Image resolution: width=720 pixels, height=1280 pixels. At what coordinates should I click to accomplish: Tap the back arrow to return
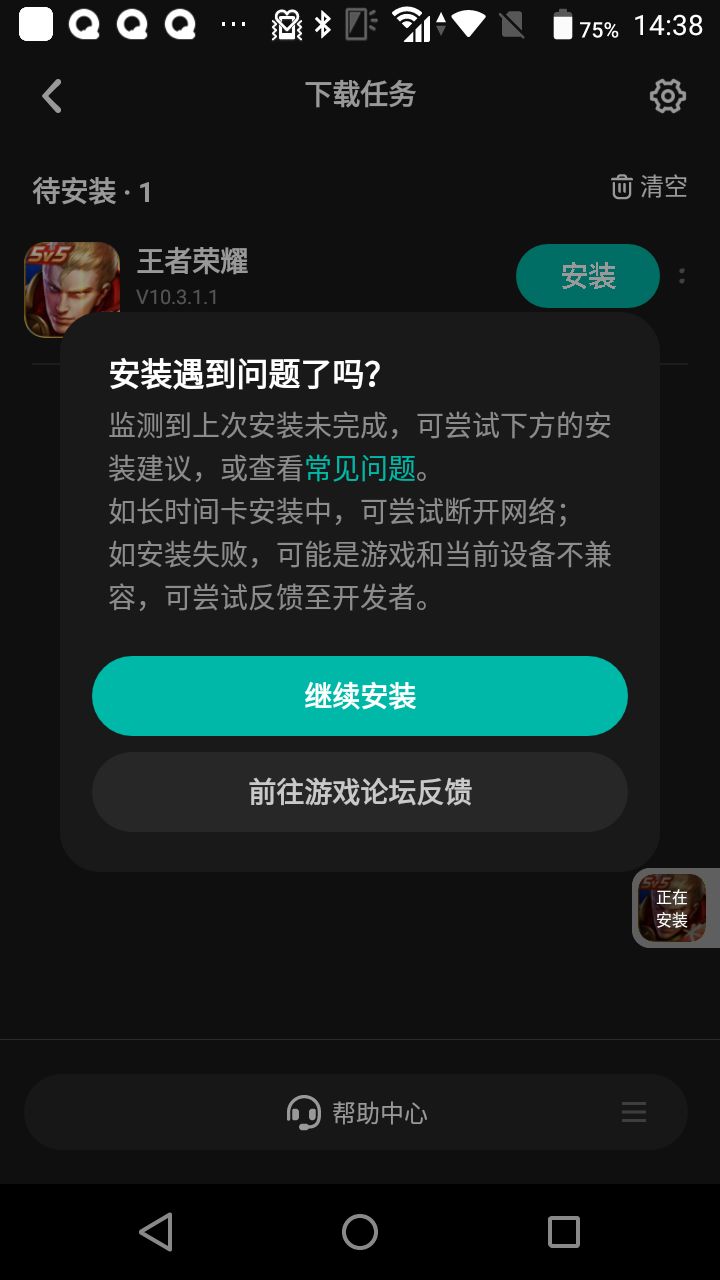pos(50,95)
